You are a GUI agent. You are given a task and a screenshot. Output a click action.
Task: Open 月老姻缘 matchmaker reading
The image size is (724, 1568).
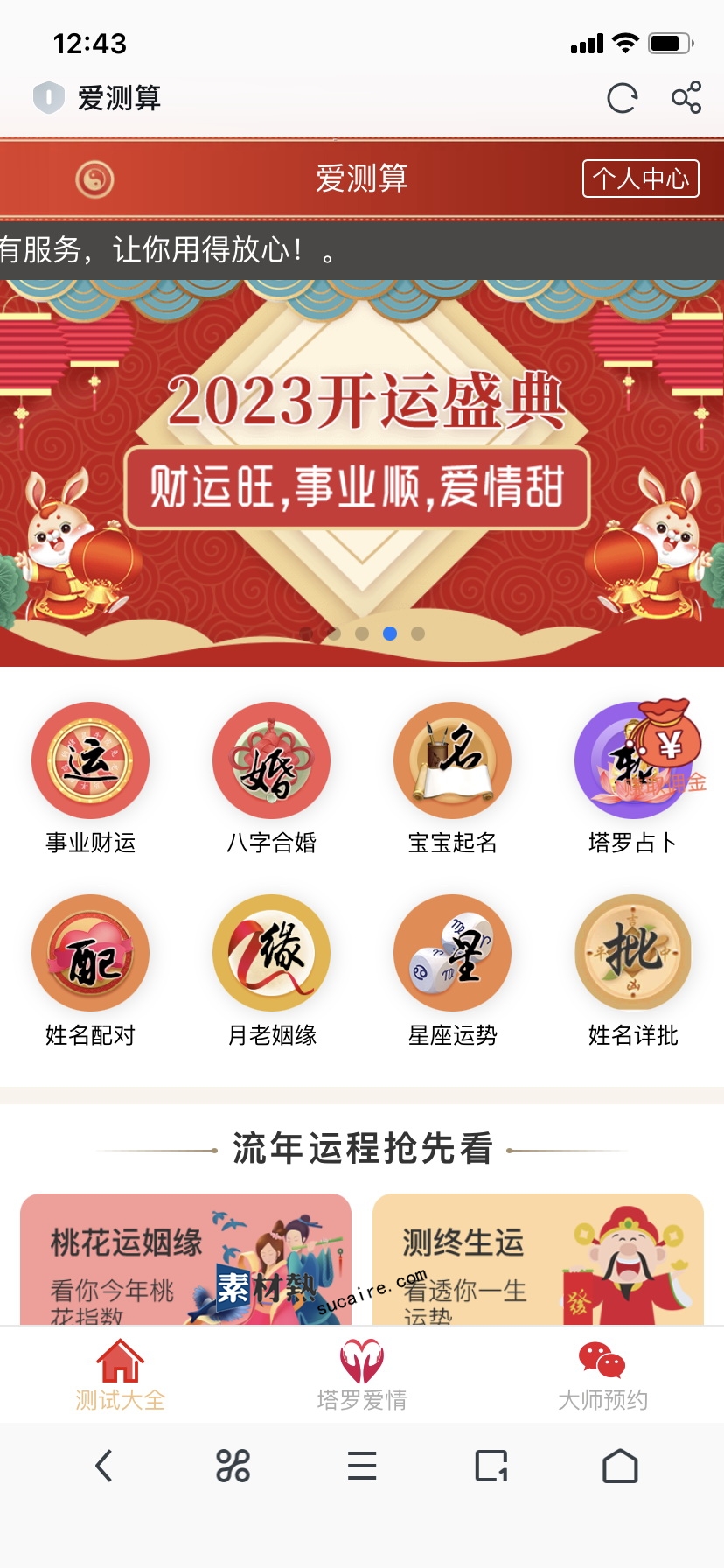271,969
